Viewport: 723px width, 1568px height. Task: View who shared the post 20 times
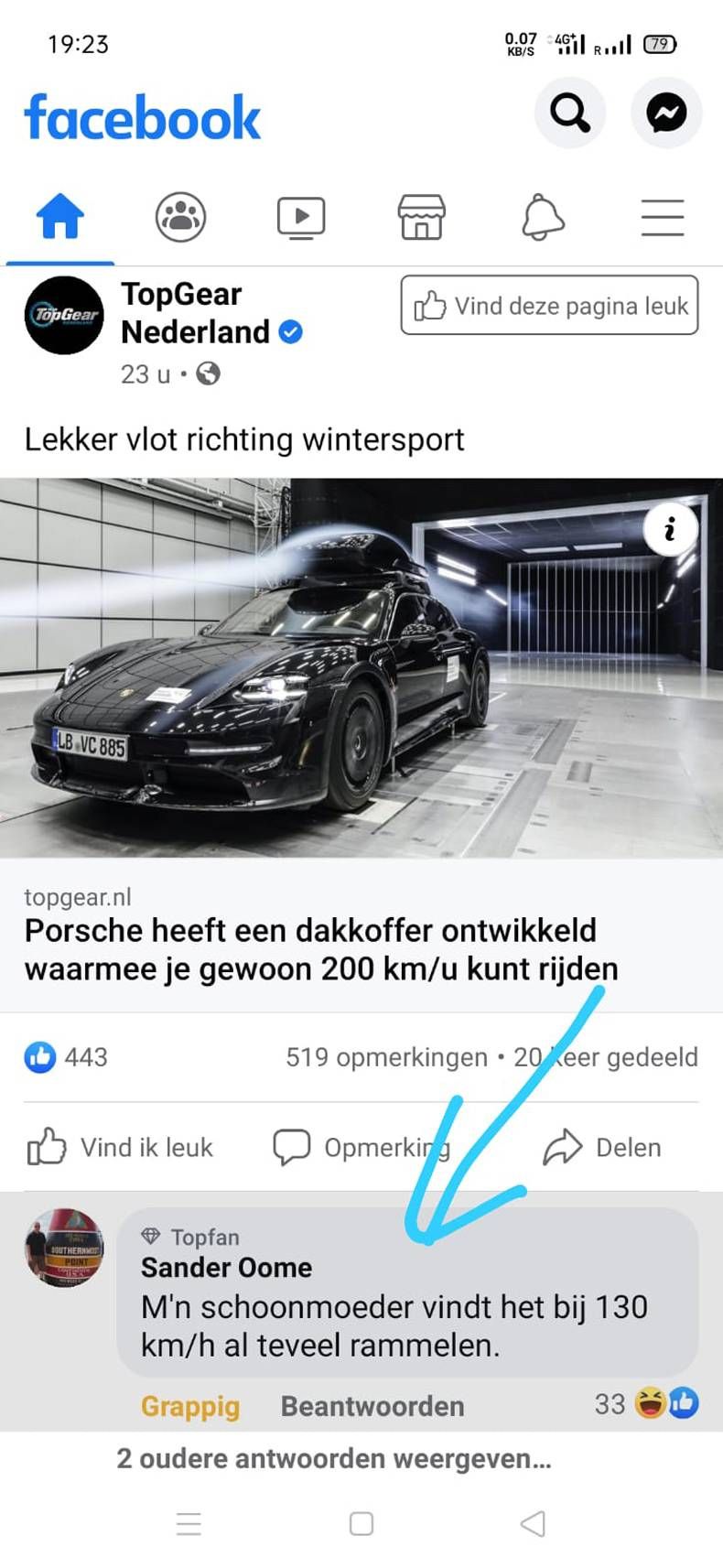(x=608, y=1057)
